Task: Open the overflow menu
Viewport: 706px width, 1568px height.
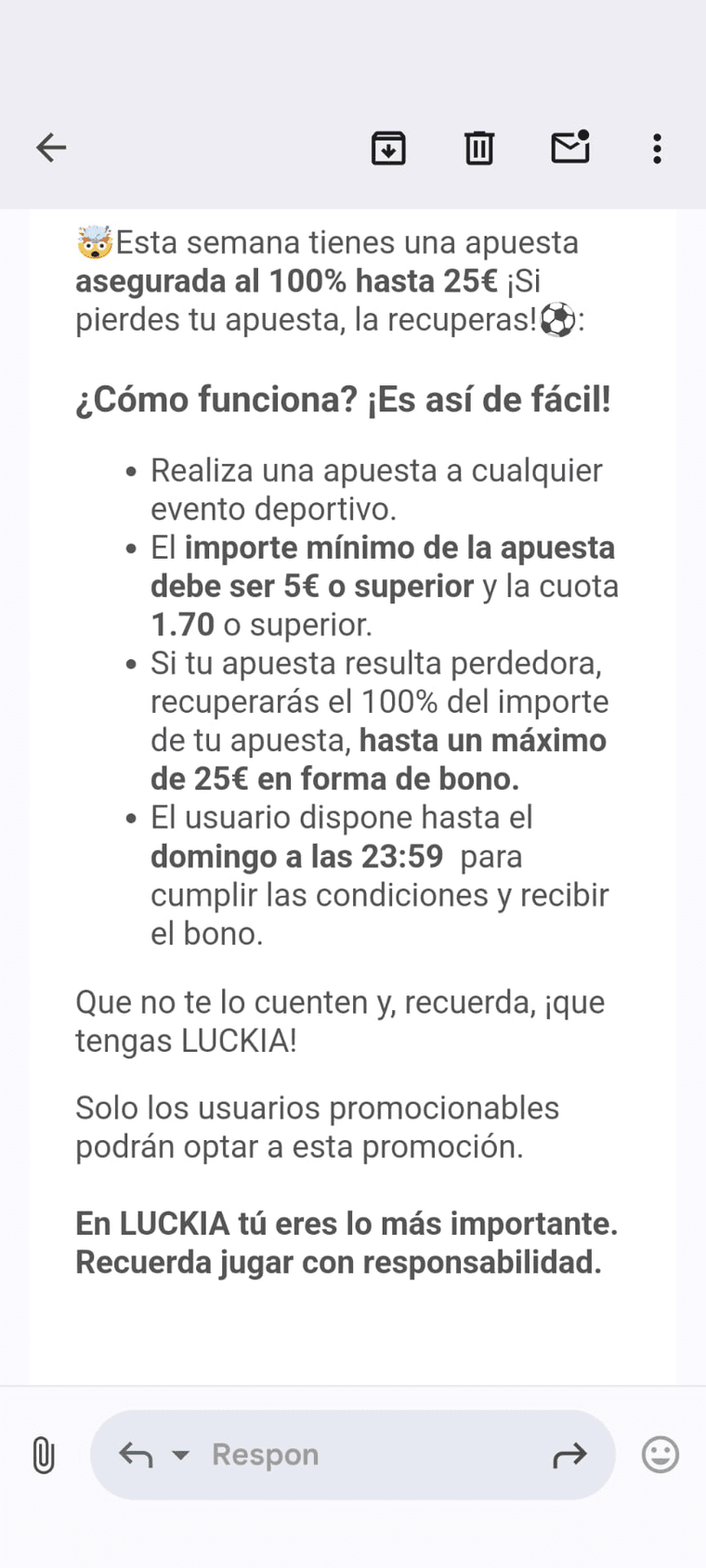Action: 657,148
